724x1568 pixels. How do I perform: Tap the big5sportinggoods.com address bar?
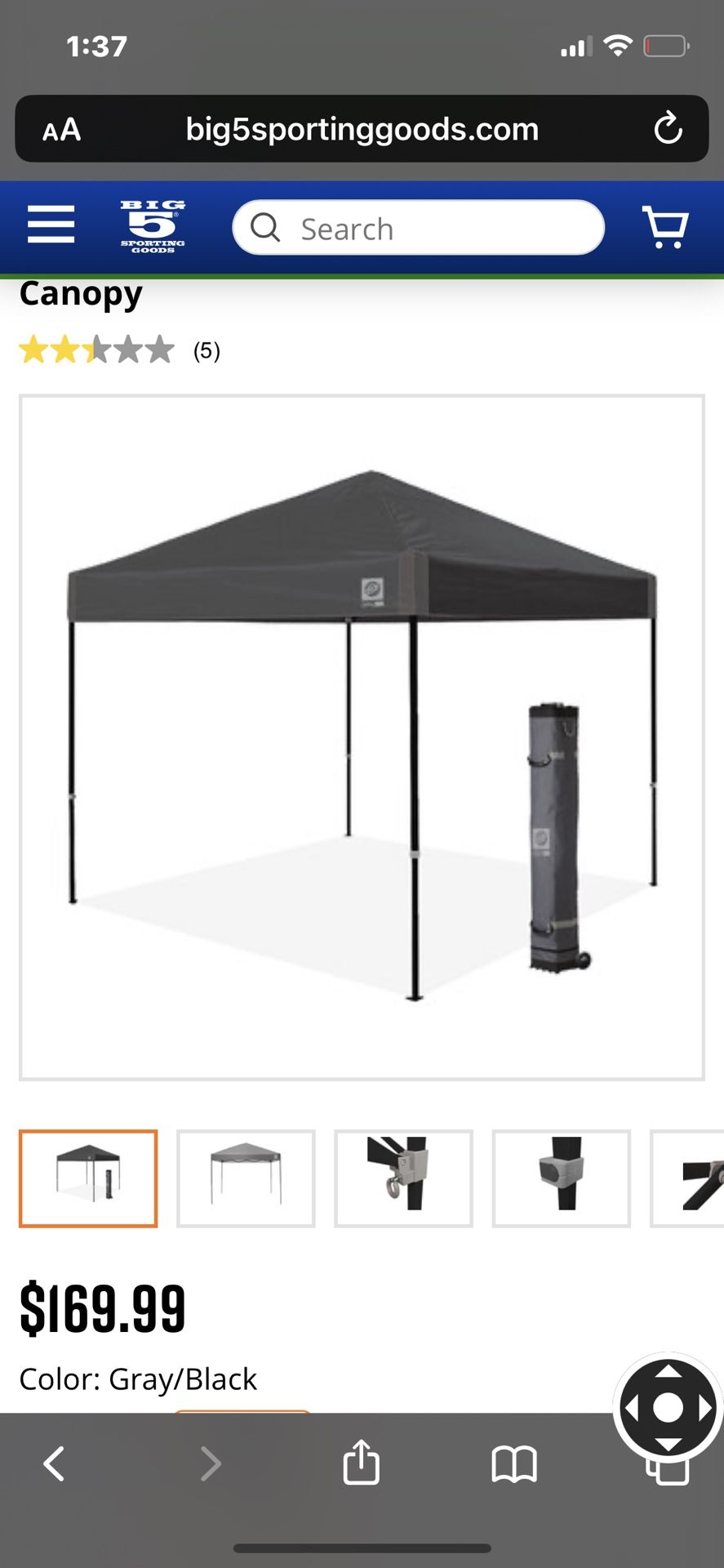coord(362,129)
